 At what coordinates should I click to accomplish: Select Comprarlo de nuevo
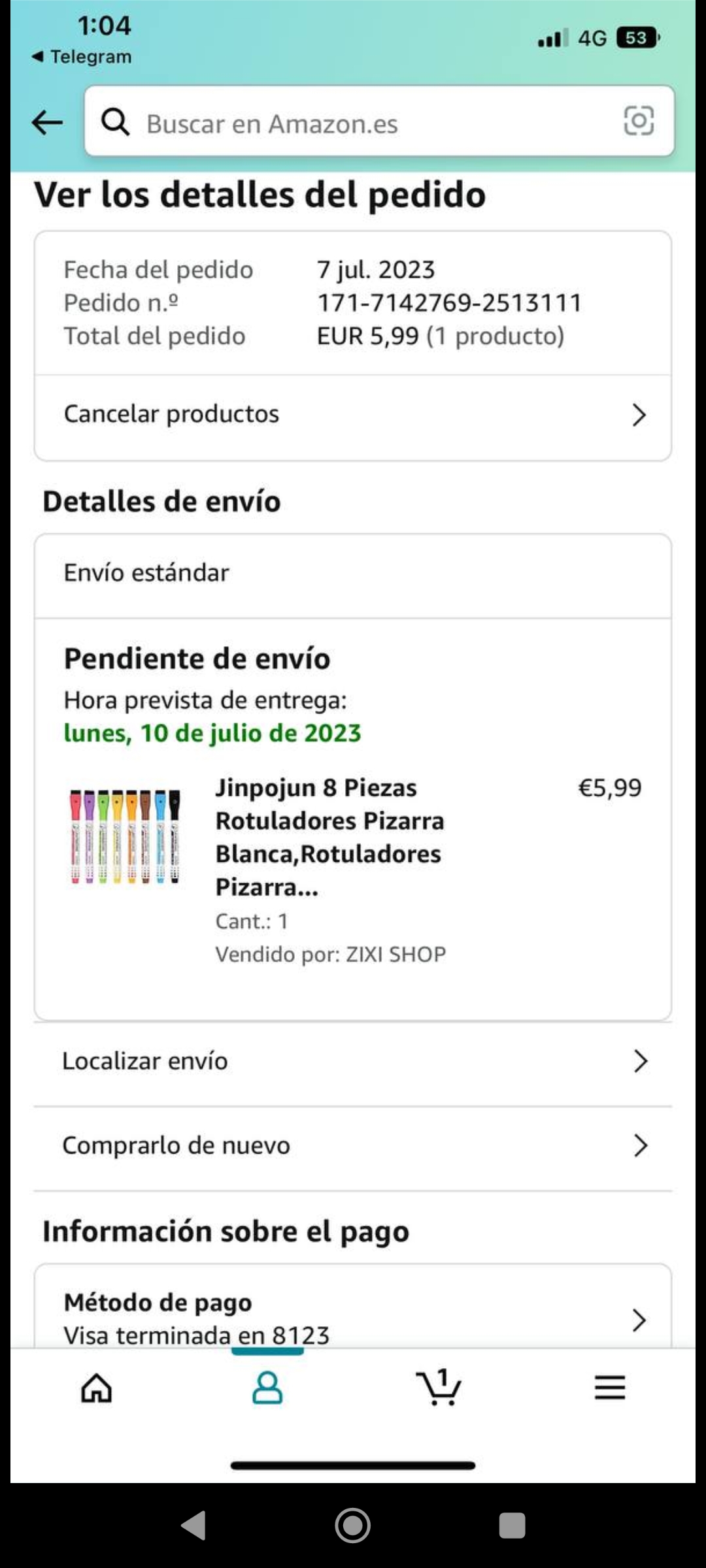point(353,1146)
